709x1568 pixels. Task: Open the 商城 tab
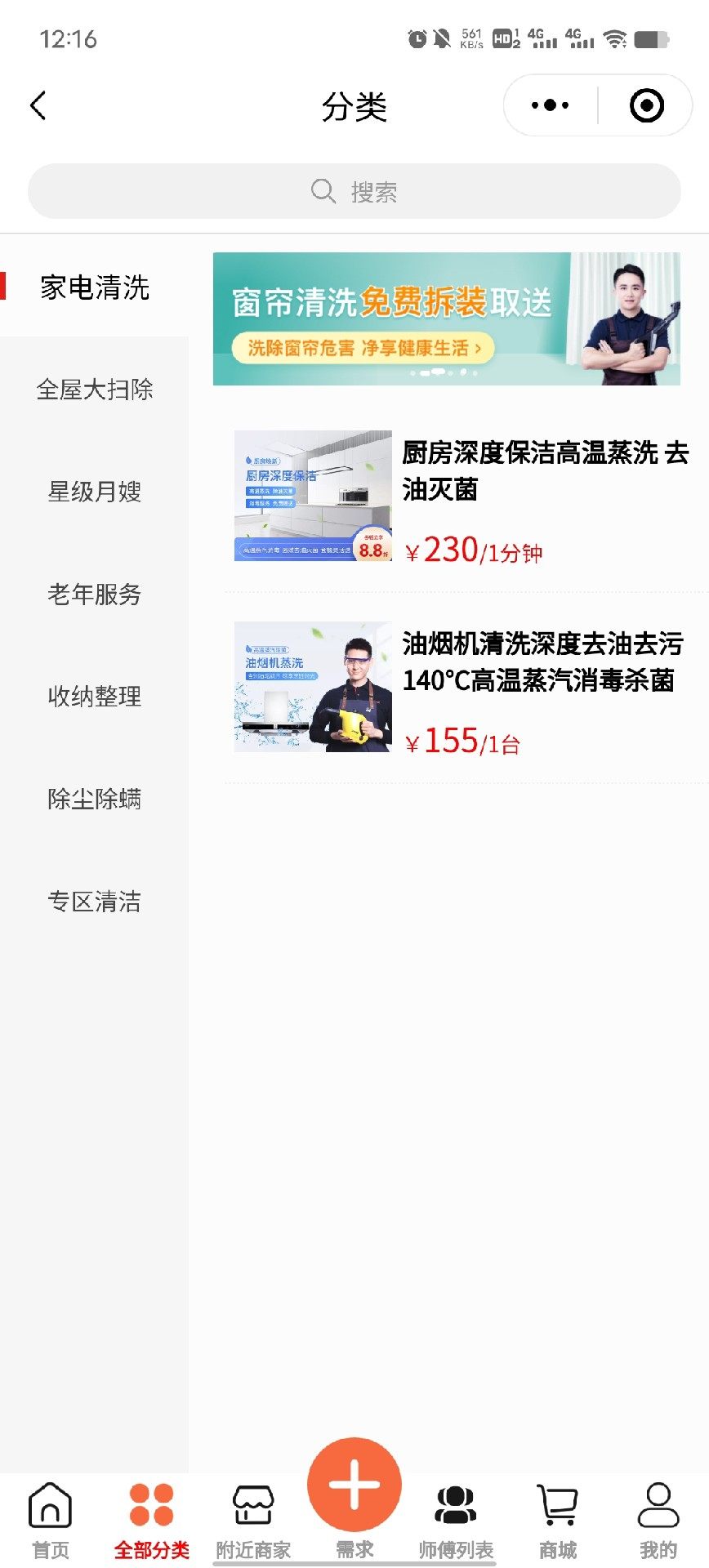pyautogui.click(x=557, y=1521)
